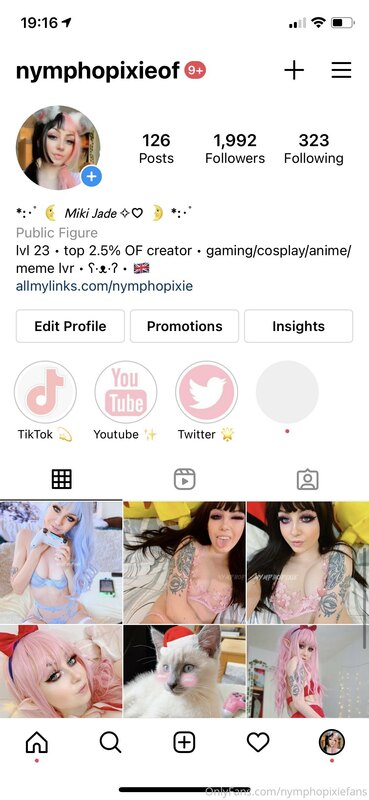Open the hamburger menu
The width and height of the screenshot is (369, 800).
coord(341,70)
